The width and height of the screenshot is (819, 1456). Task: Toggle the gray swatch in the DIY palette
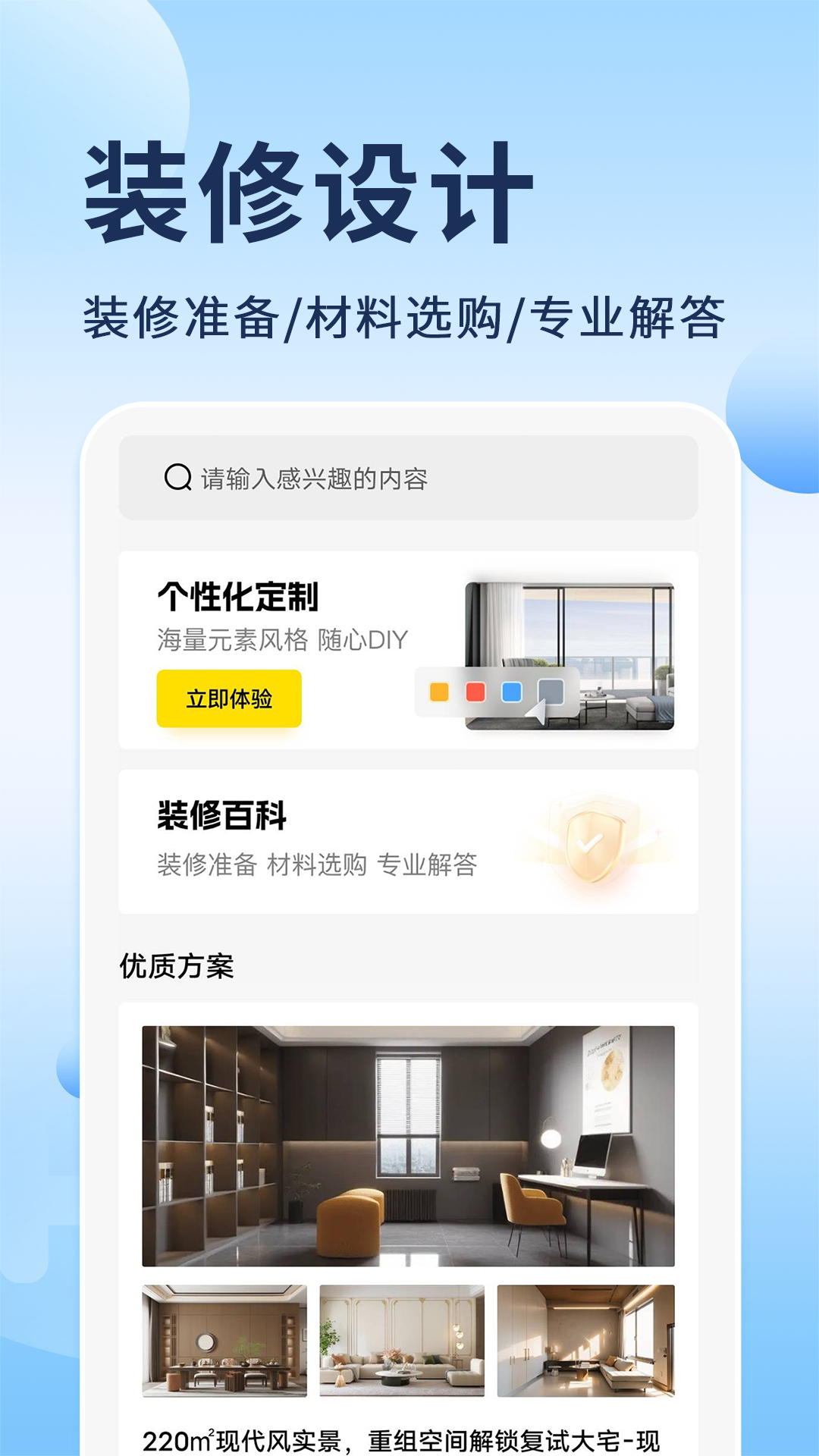tap(551, 692)
